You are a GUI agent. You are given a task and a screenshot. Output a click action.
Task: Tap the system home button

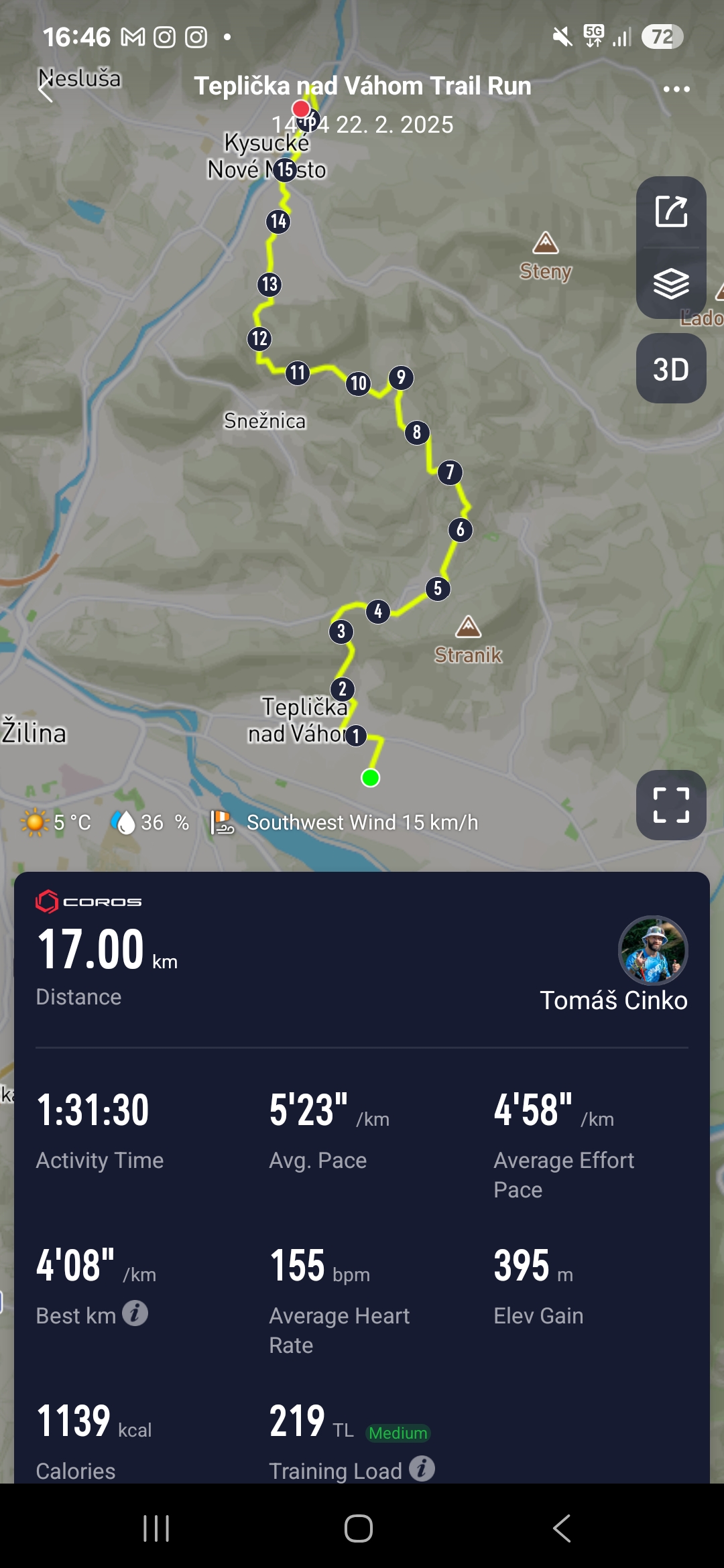click(x=359, y=1528)
